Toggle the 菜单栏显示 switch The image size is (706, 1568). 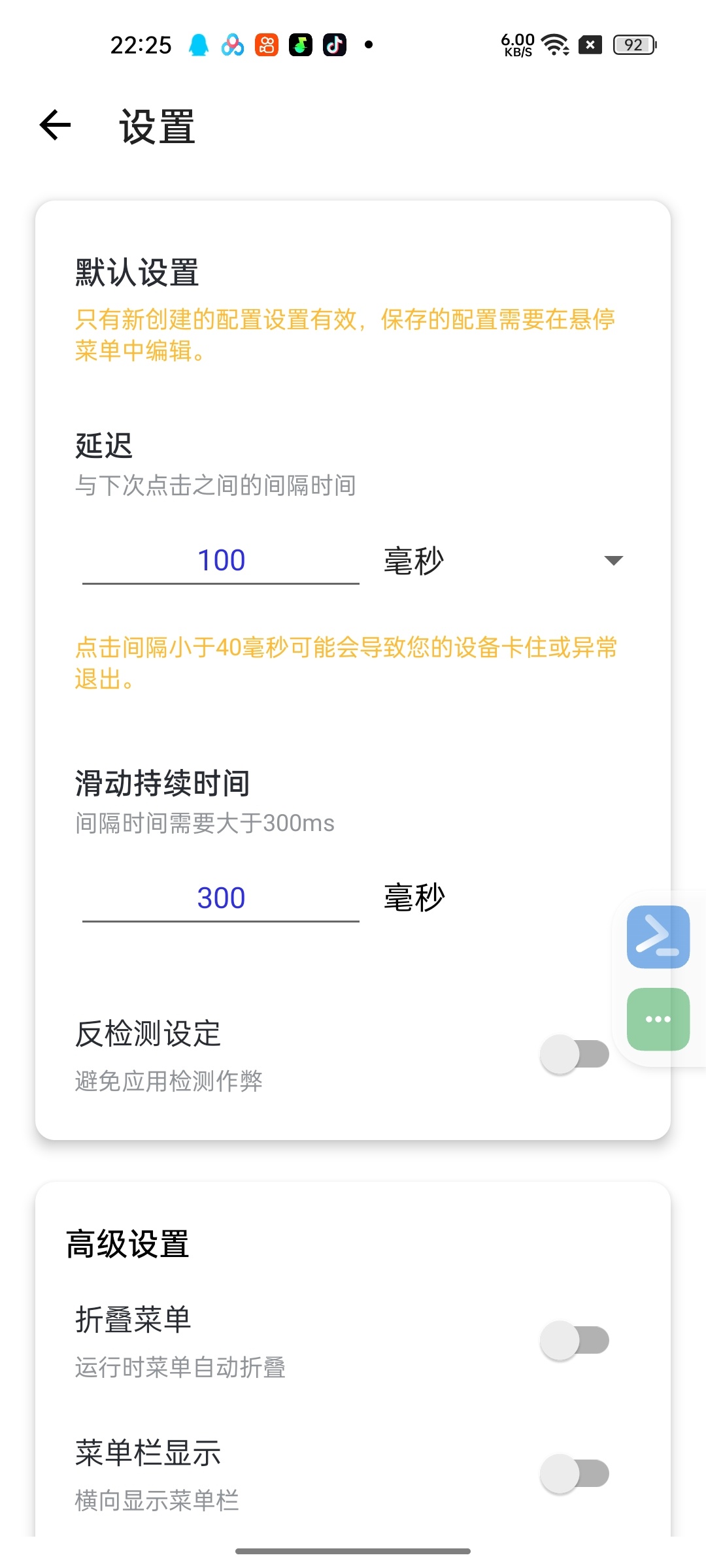pos(574,1473)
